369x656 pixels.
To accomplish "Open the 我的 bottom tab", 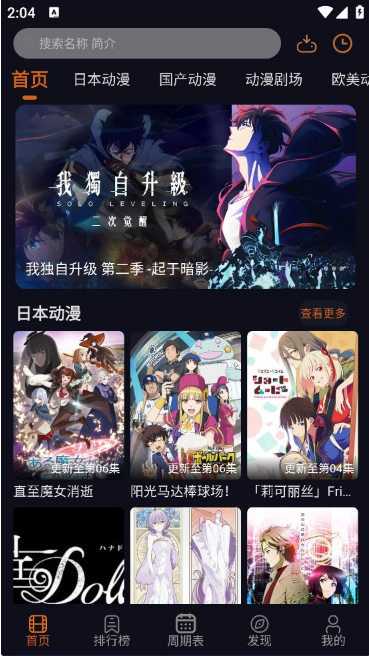I will coord(333,630).
